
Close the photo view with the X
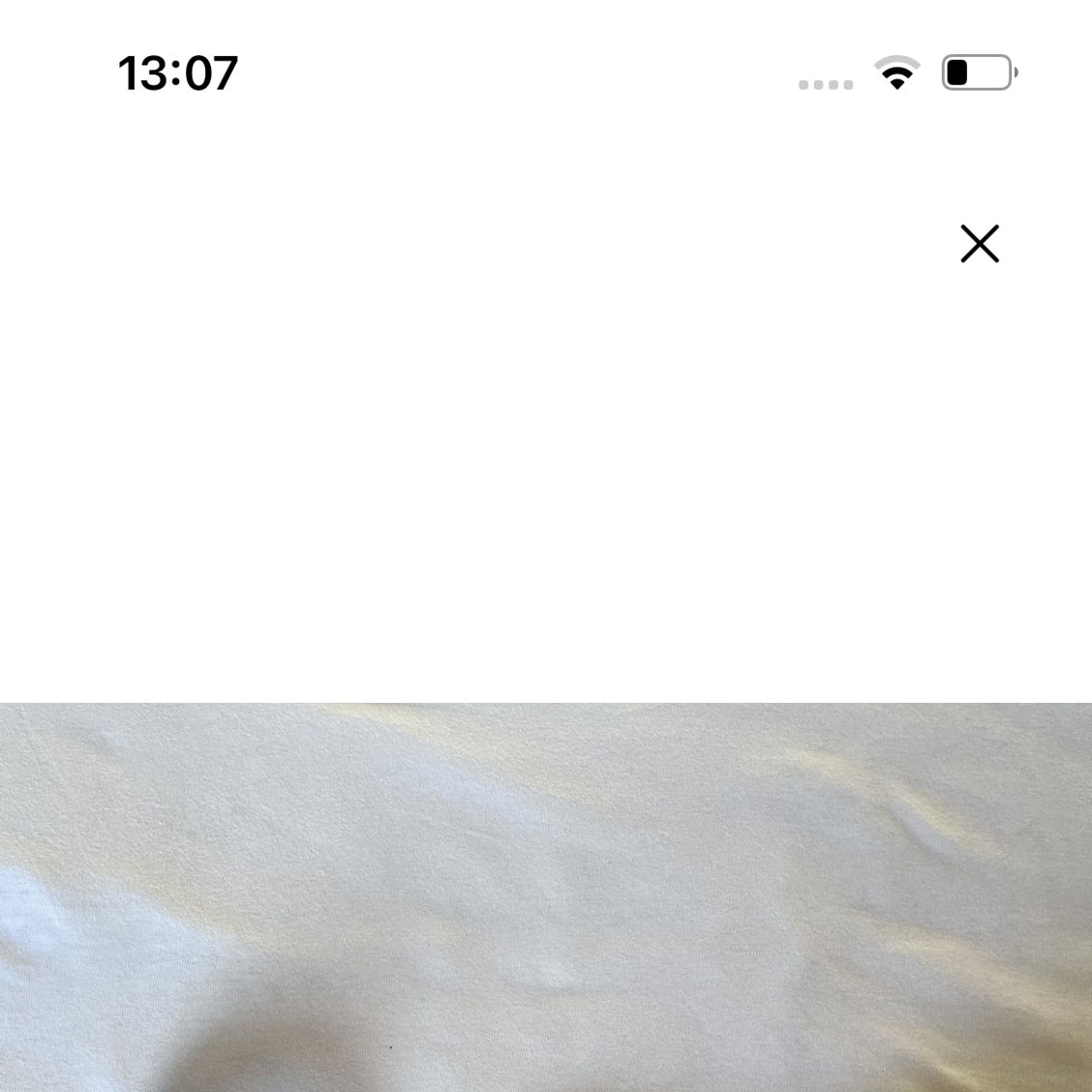tap(979, 244)
